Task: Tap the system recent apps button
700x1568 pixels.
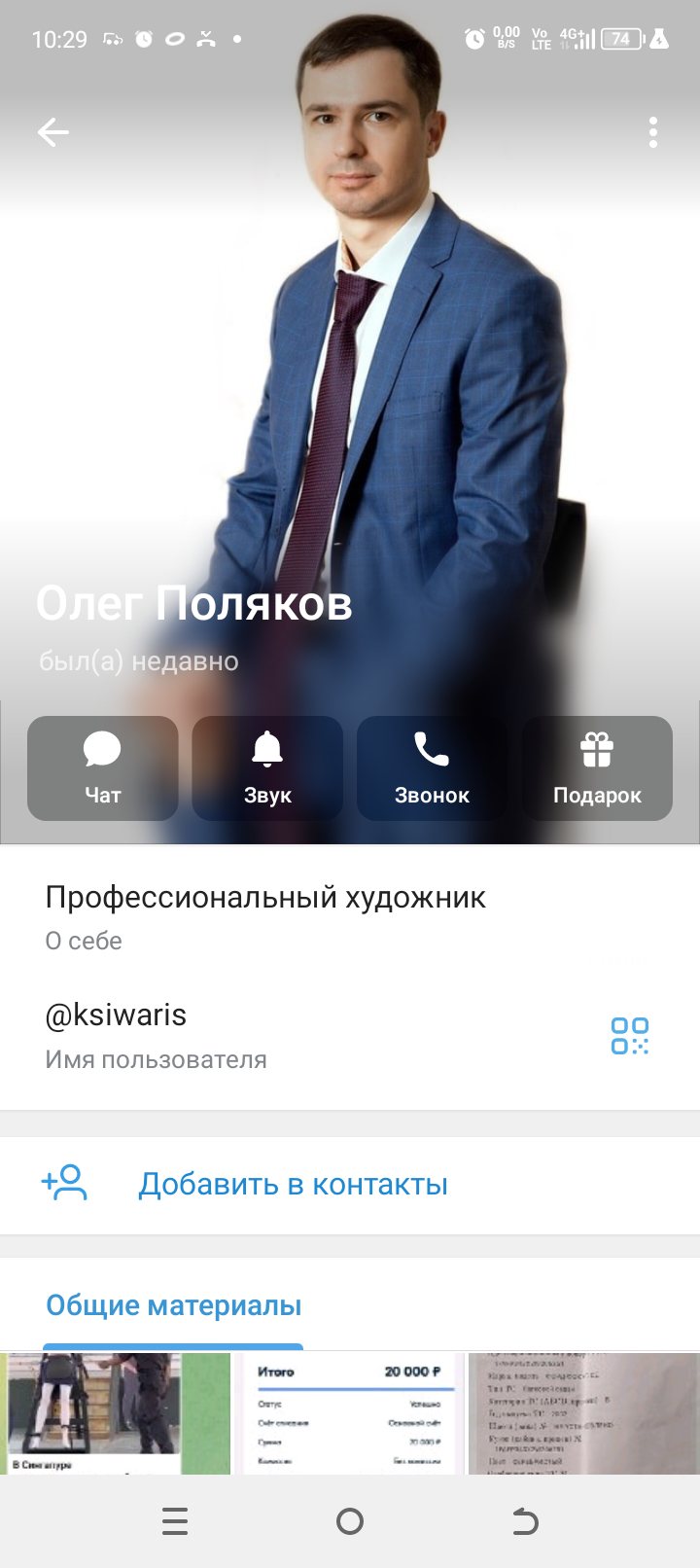Action: 175,1521
